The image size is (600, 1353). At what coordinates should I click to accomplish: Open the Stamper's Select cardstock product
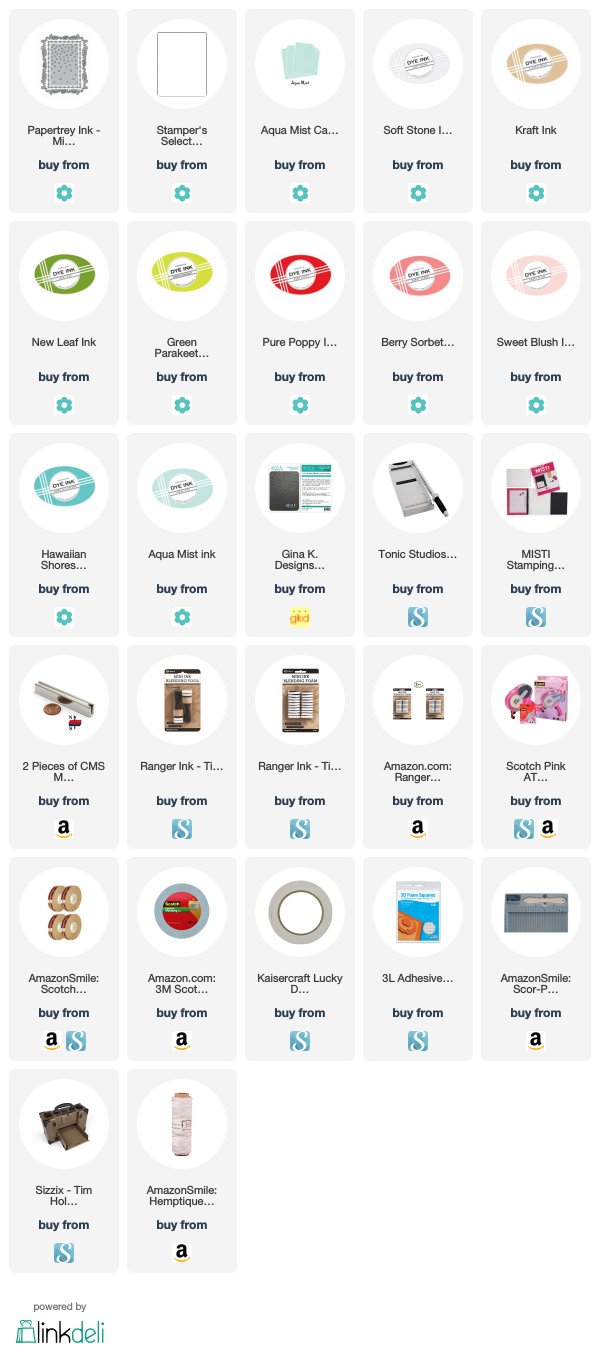[182, 111]
